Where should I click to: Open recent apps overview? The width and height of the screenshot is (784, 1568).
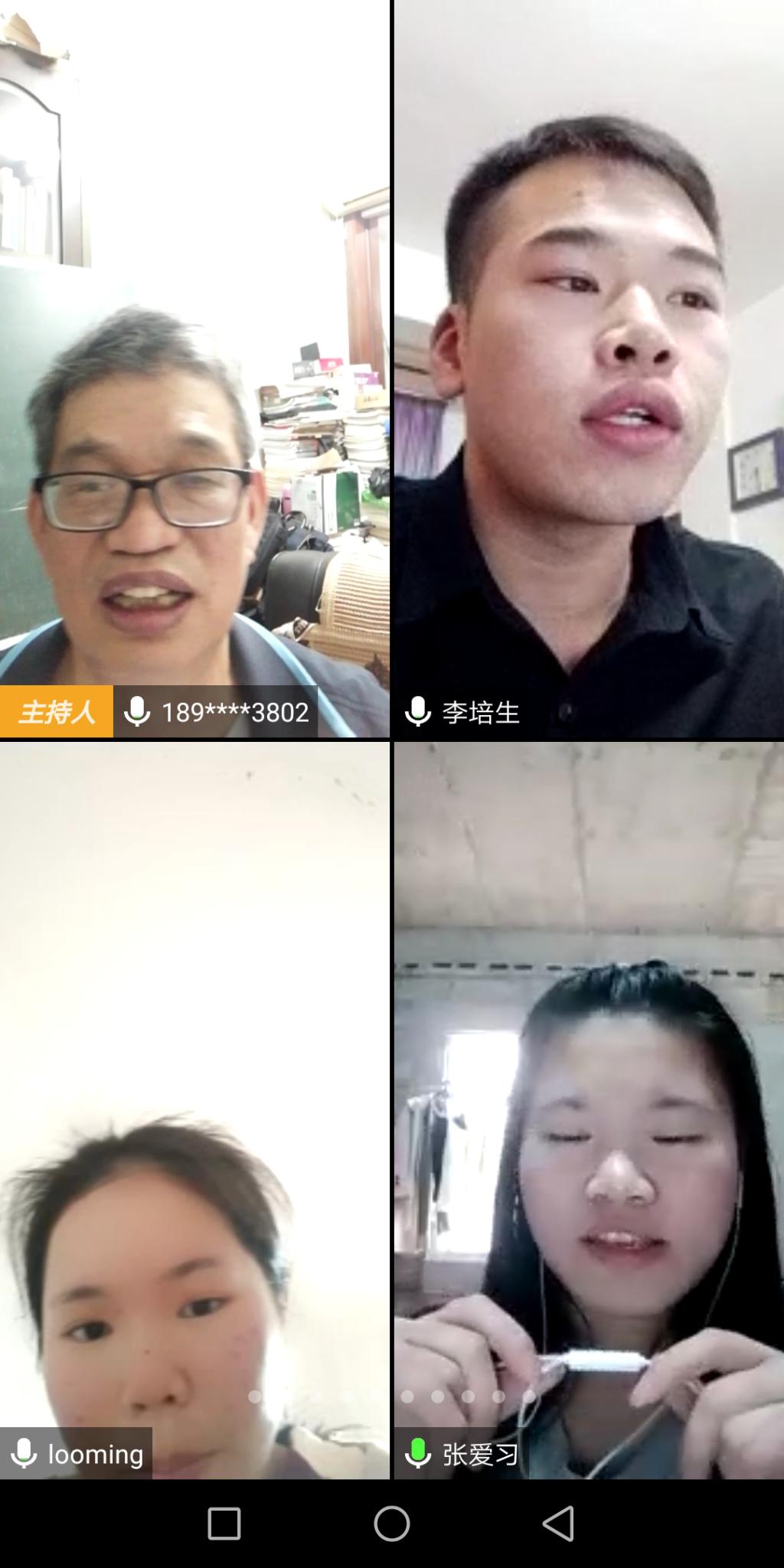(x=224, y=1524)
